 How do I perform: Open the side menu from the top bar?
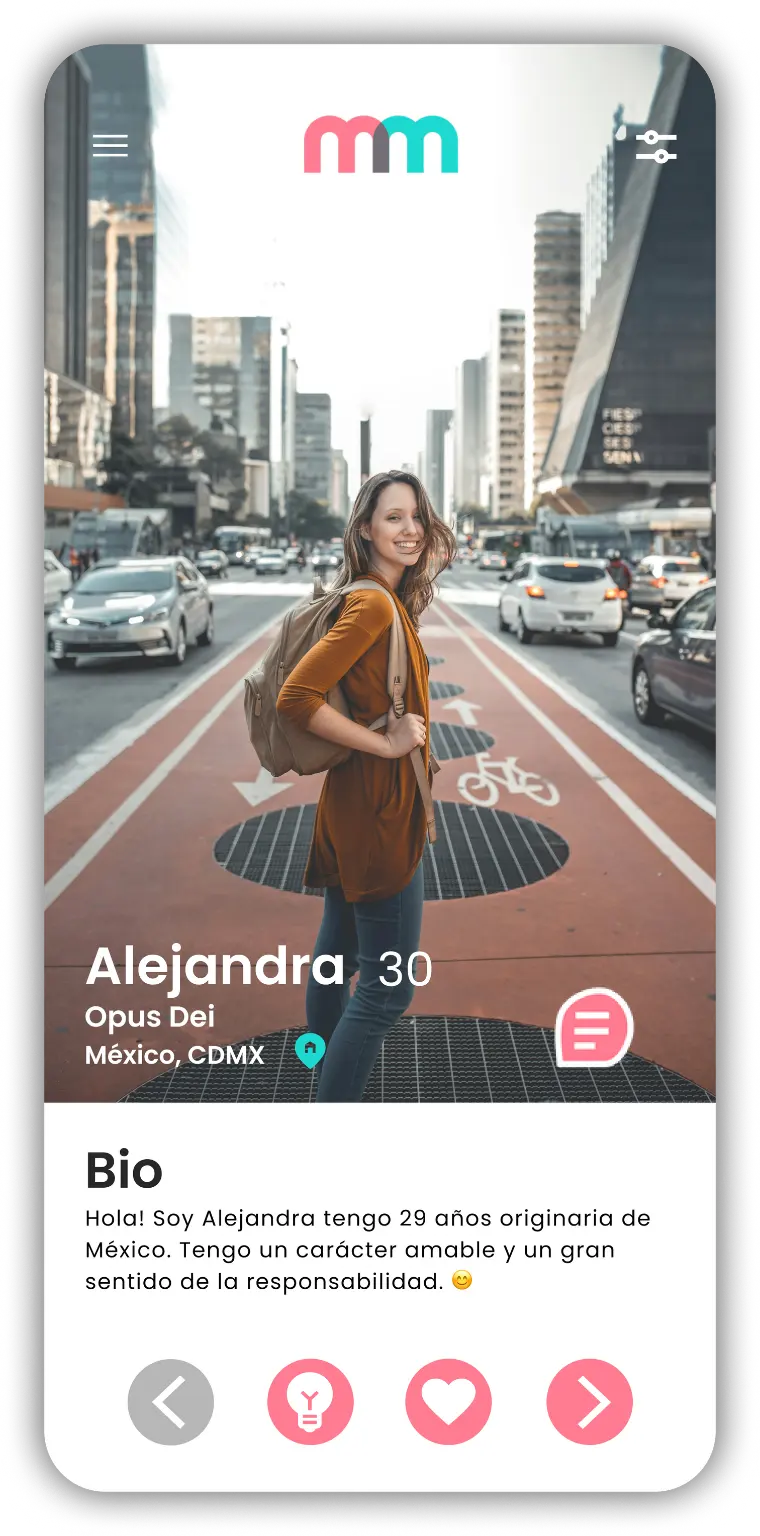110,146
